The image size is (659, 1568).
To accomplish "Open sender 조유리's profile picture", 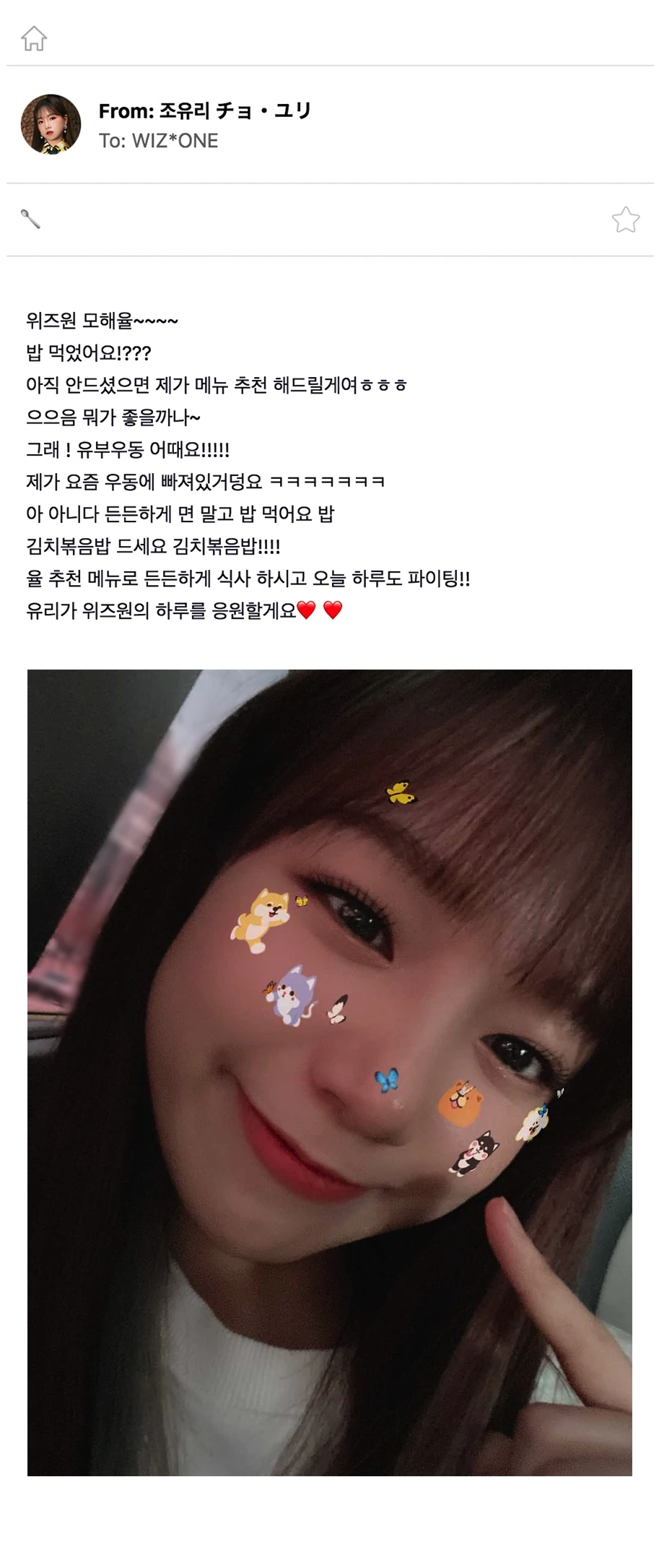I will pyautogui.click(x=51, y=124).
